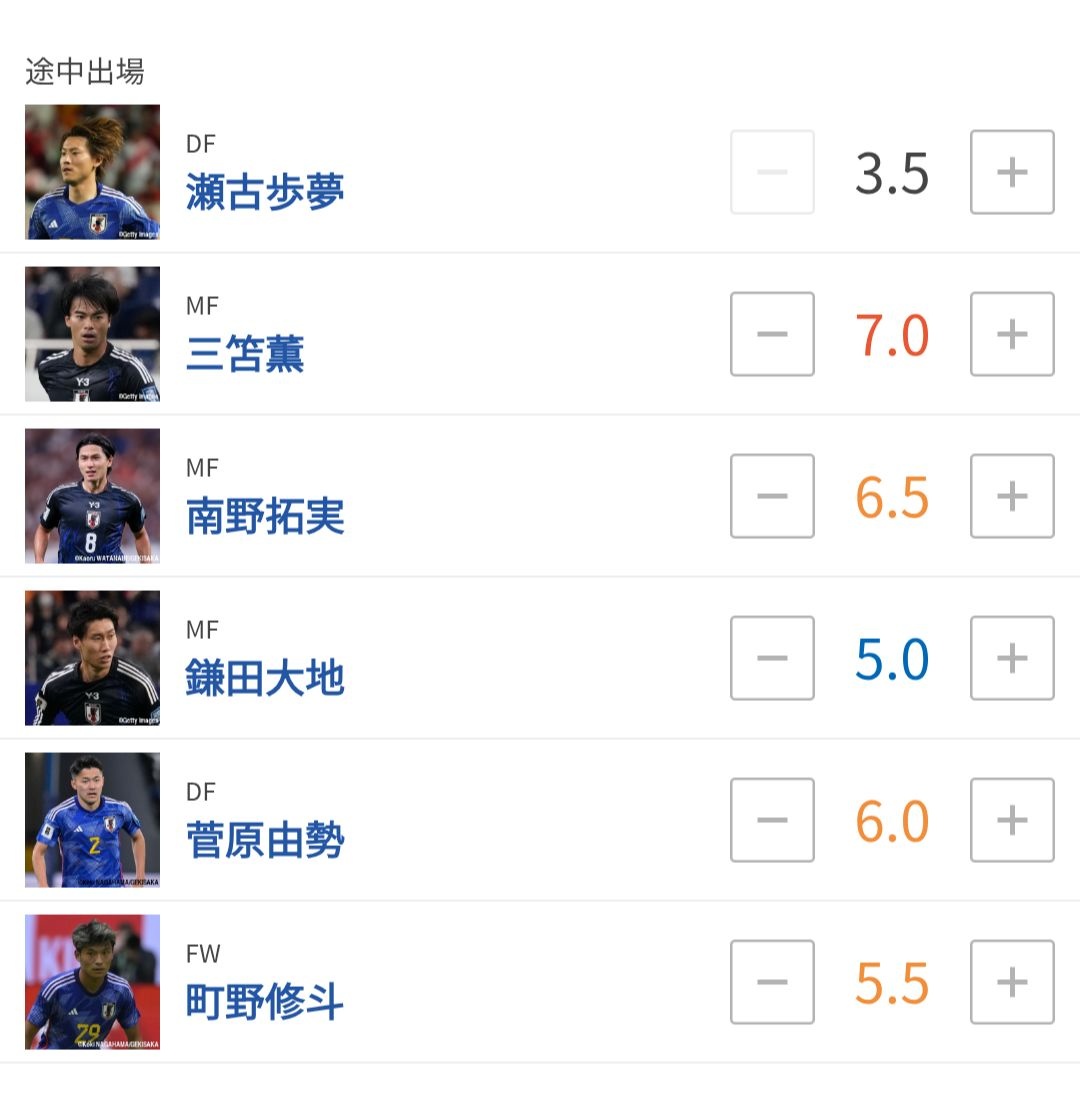Screen dimensions: 1080x1106
Task: Lower 南野拓実's rating by tapping minus
Action: click(772, 496)
